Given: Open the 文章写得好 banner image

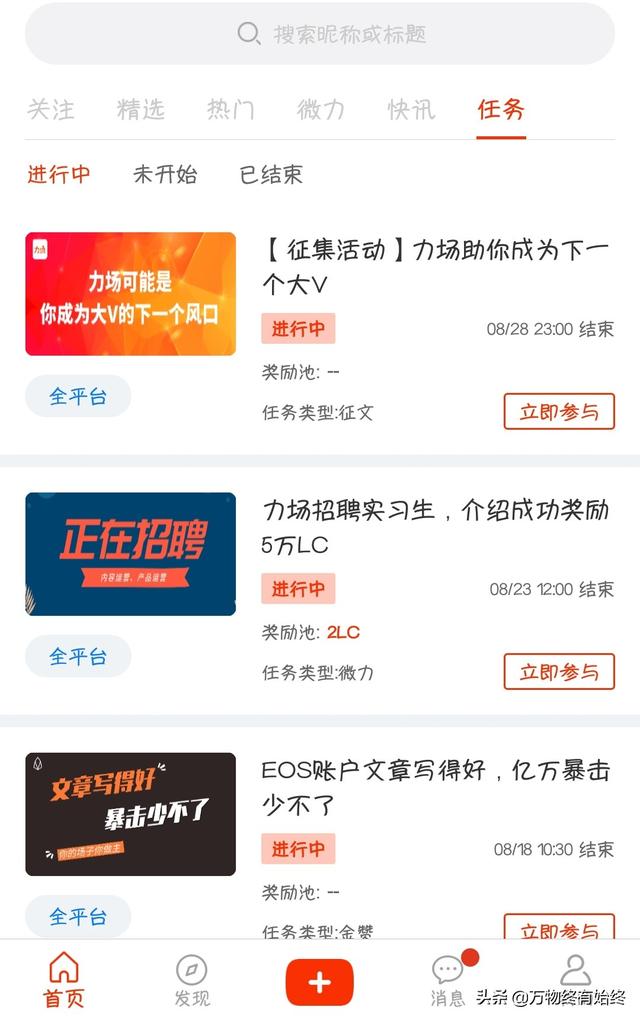Looking at the screenshot, I should [131, 814].
